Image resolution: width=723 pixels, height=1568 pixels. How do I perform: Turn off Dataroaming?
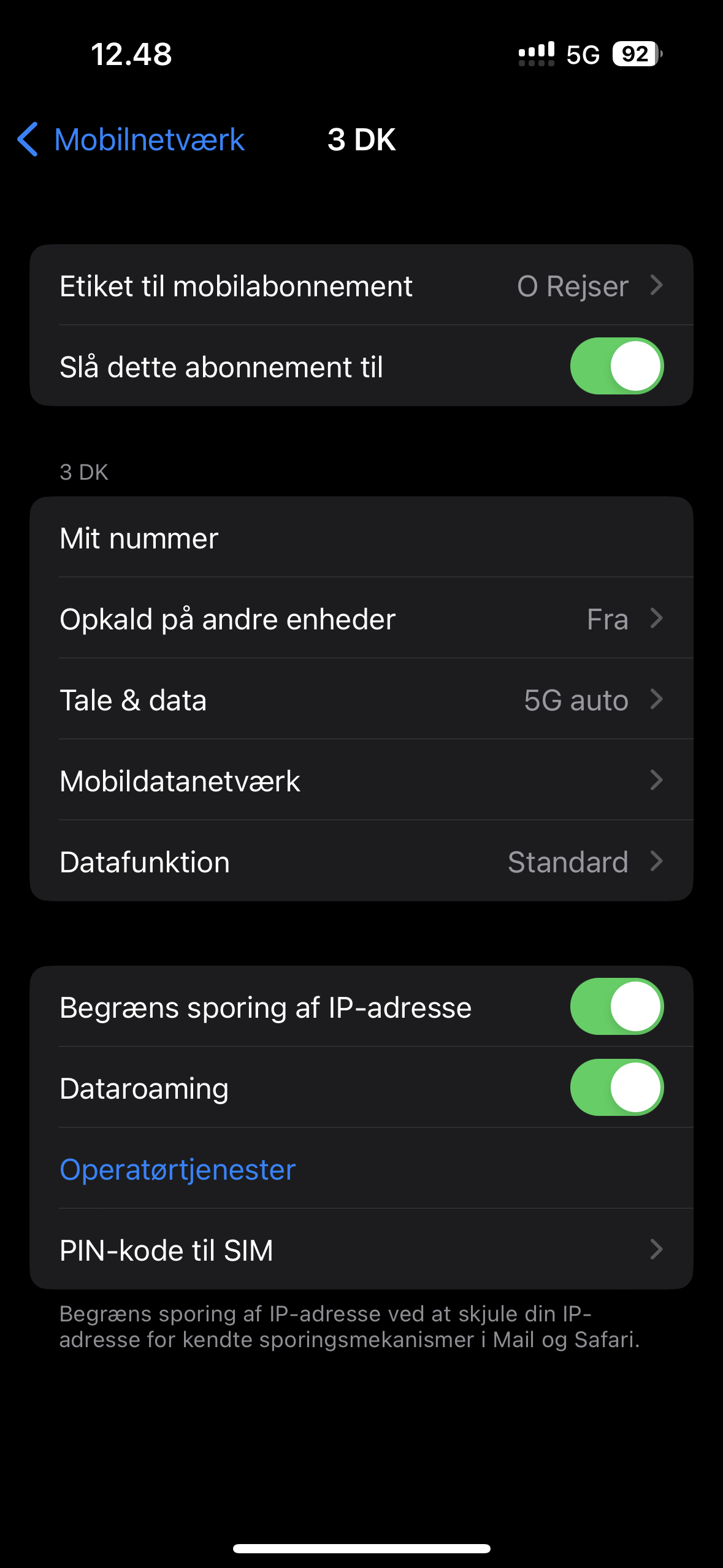coord(616,1088)
